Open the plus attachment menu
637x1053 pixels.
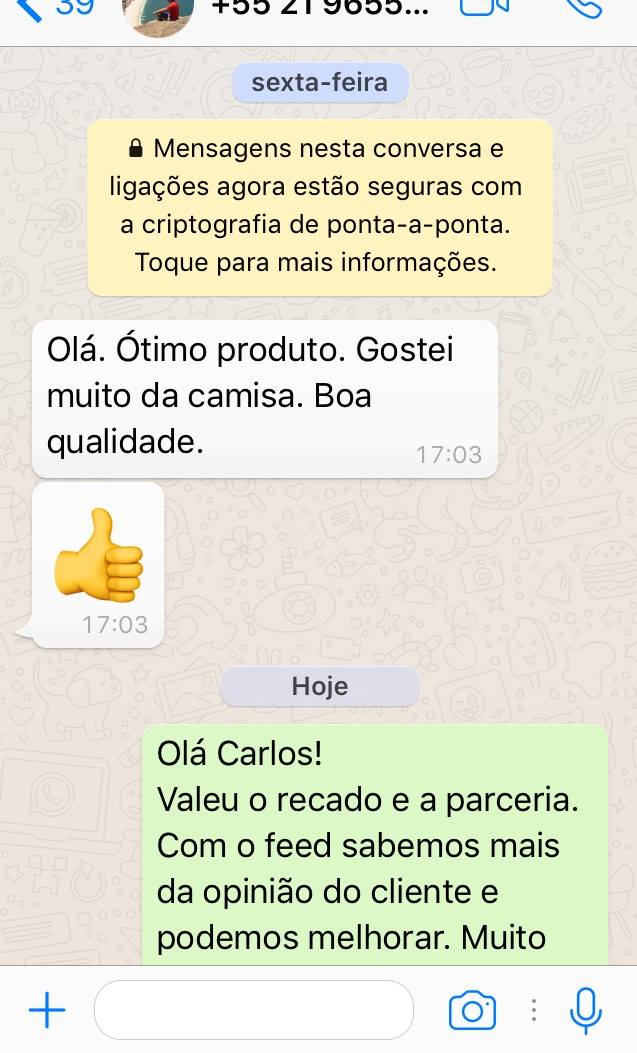46,1011
